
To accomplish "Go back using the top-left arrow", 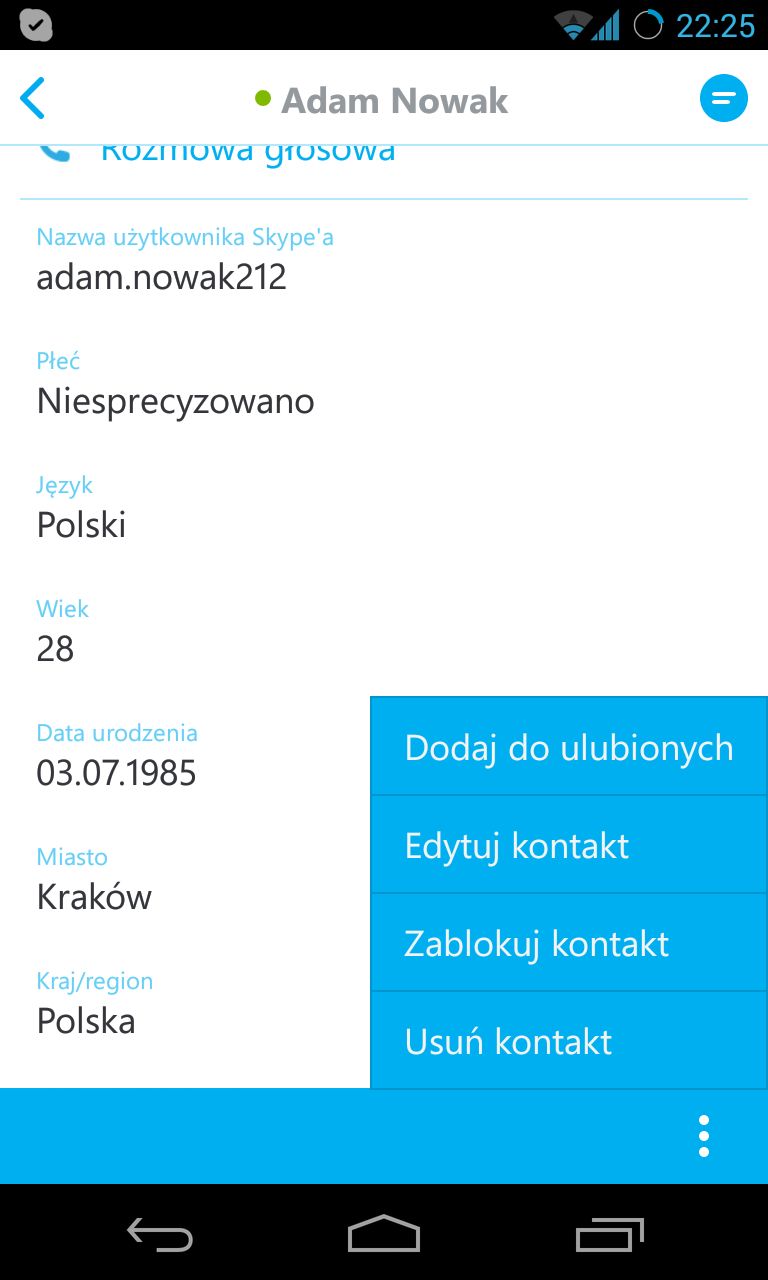I will pyautogui.click(x=32, y=99).
